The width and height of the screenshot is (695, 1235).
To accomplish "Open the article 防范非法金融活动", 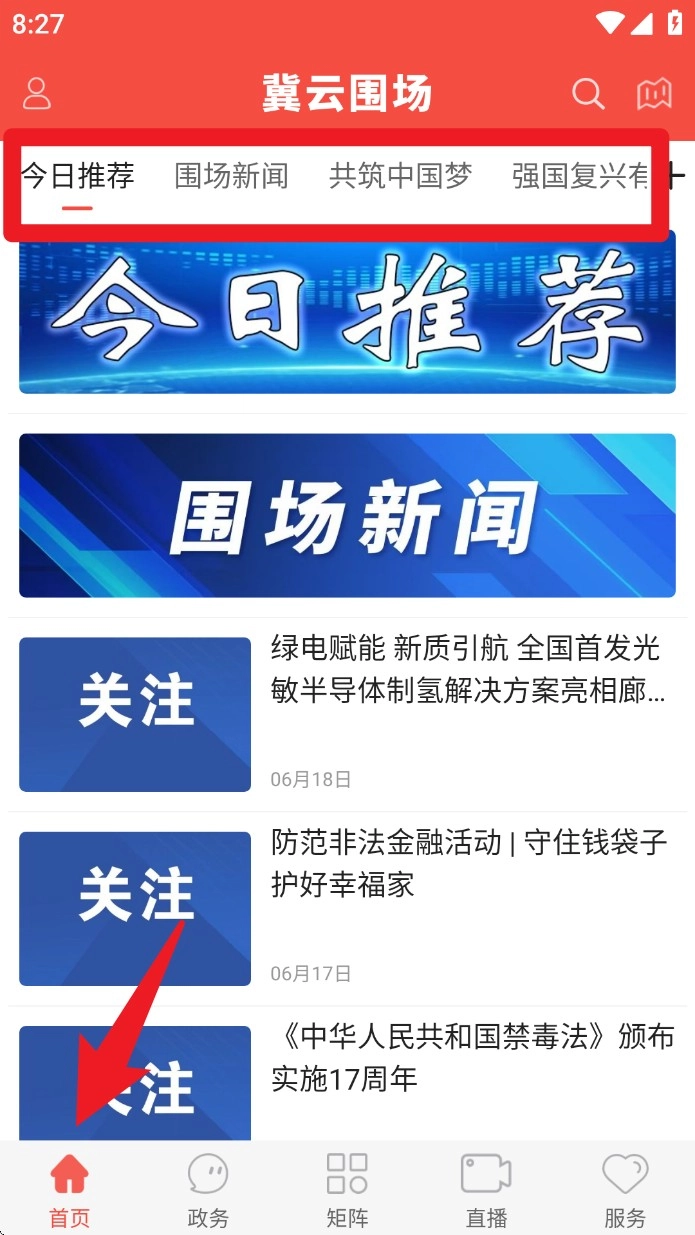I will click(x=467, y=863).
